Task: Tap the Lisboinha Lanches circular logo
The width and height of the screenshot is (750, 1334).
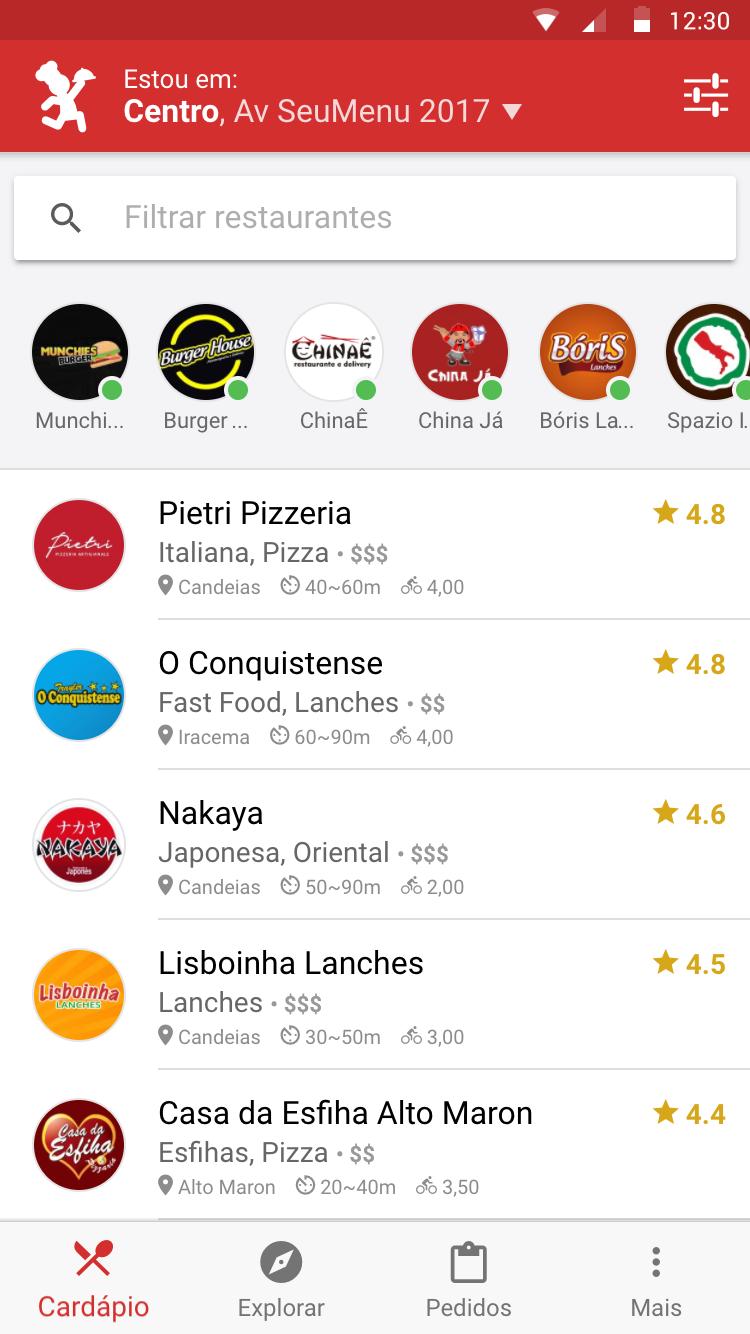Action: tap(79, 995)
